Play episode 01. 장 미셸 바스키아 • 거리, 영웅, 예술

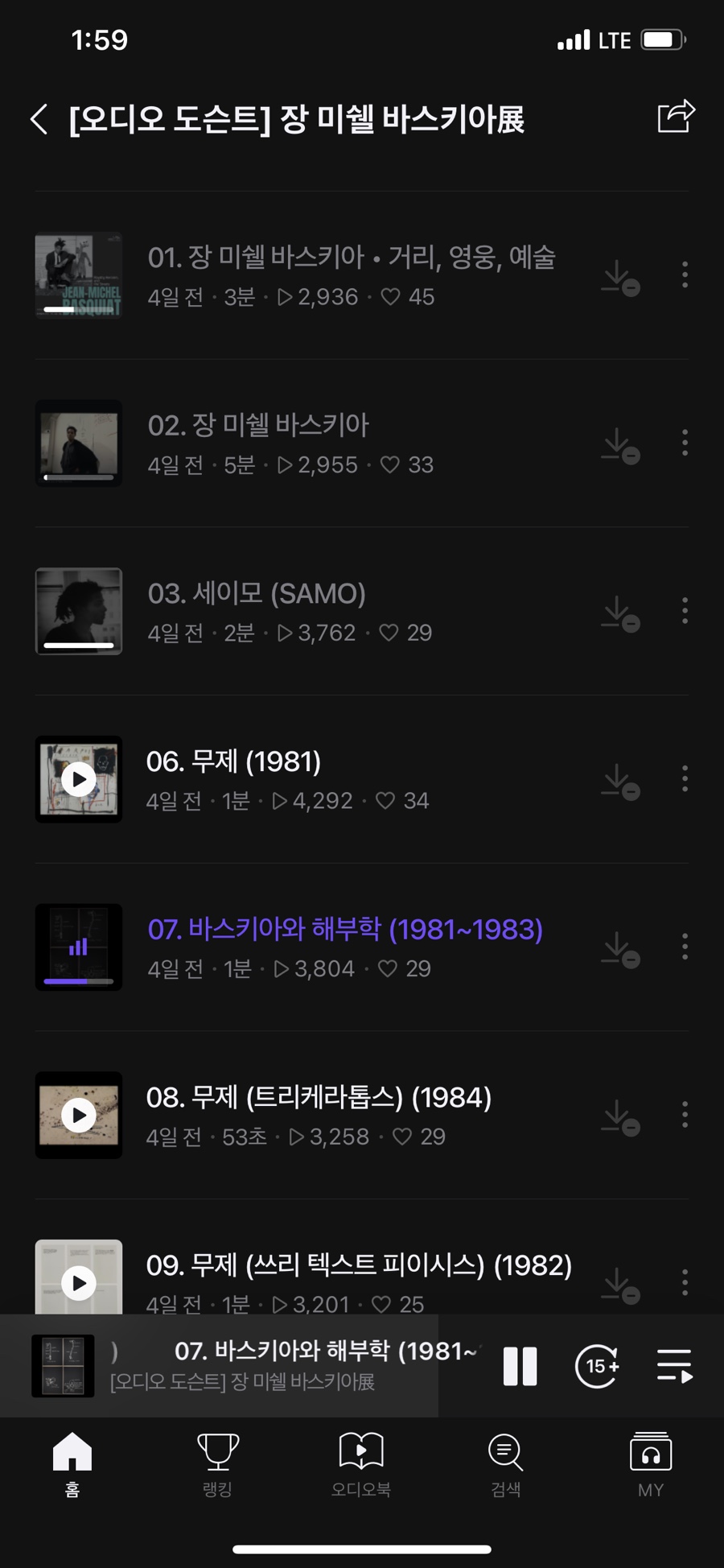pos(79,275)
